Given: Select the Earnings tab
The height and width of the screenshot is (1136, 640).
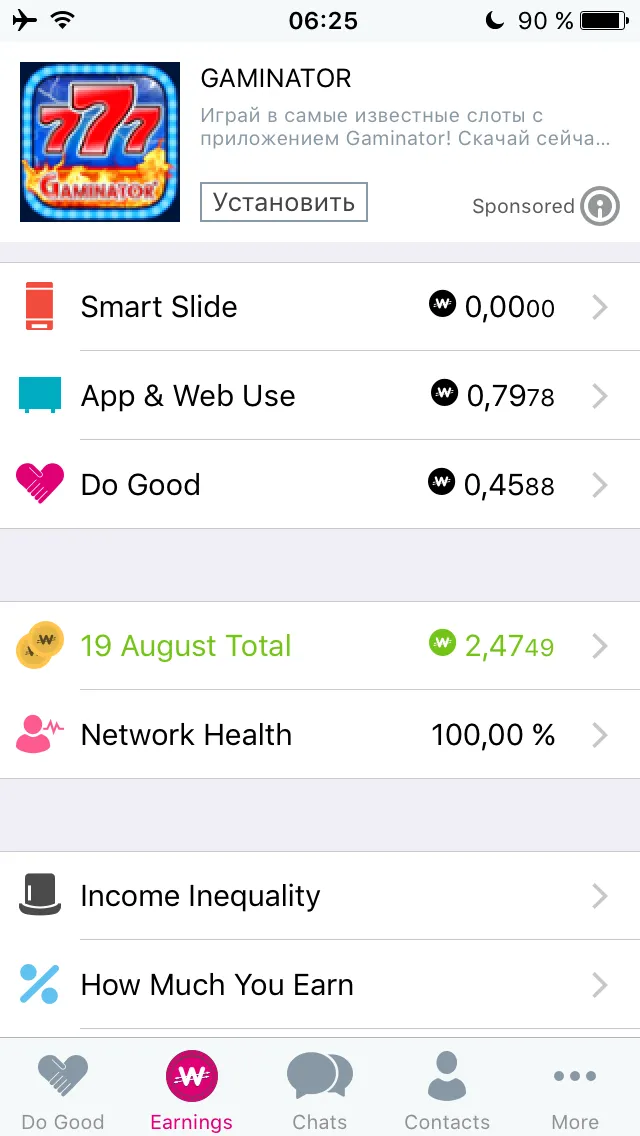Looking at the screenshot, I should [191, 1087].
